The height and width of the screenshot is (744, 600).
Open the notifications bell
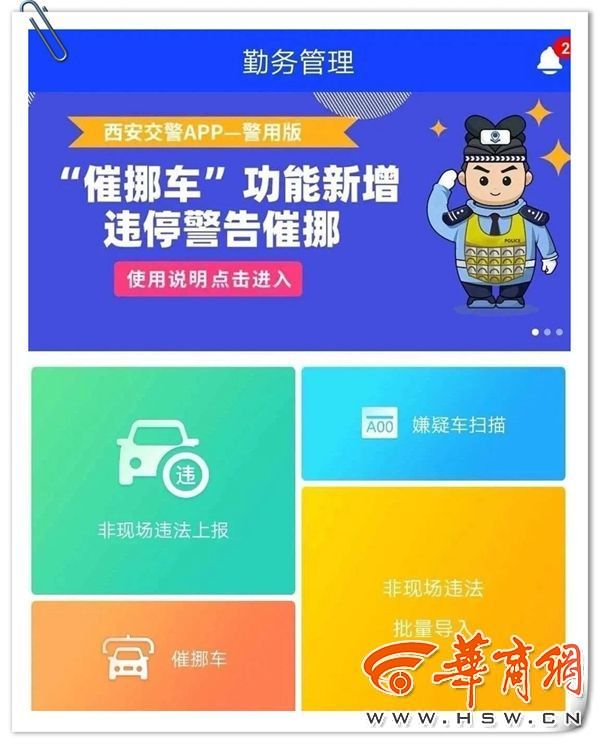click(549, 61)
